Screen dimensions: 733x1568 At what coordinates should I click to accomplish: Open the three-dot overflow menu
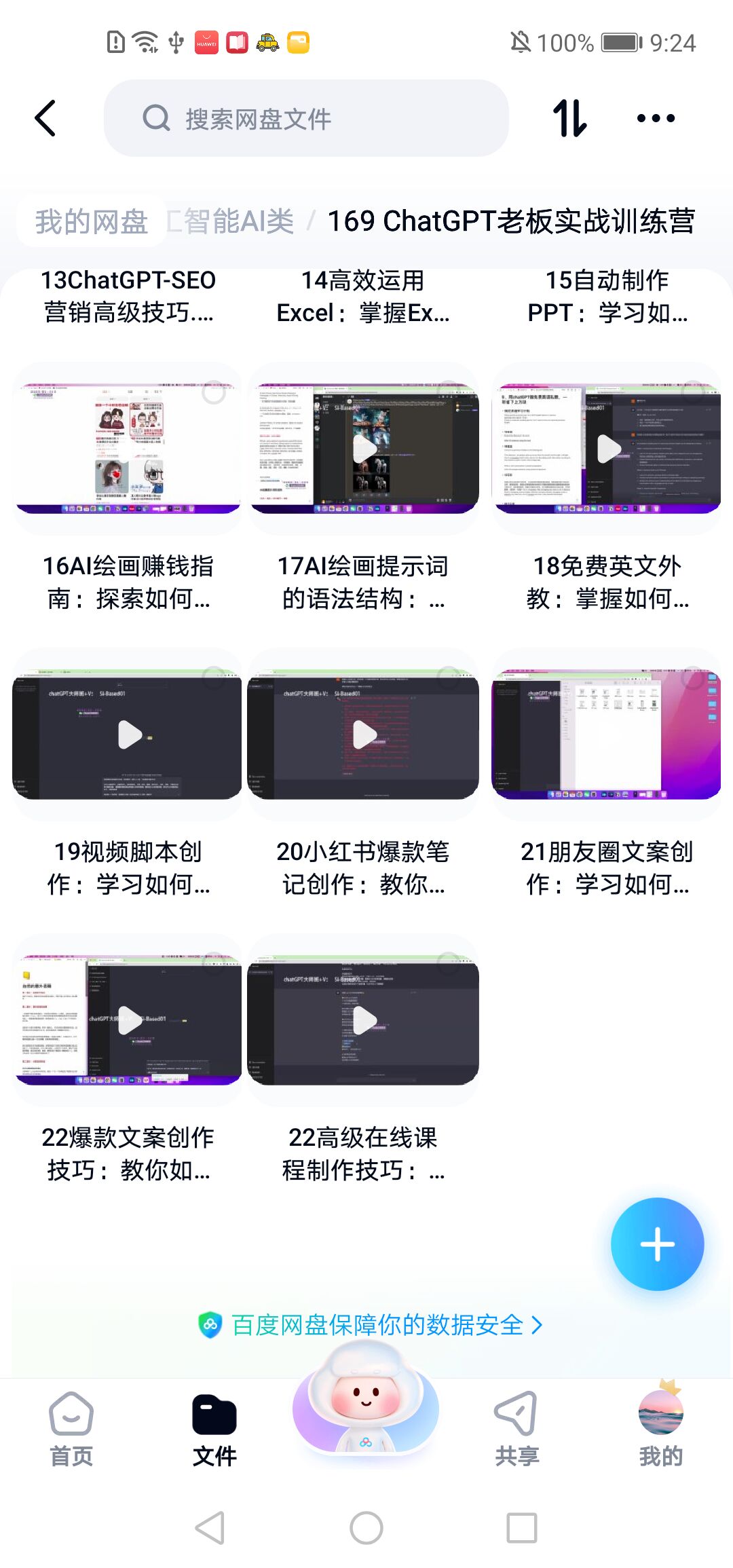point(656,119)
